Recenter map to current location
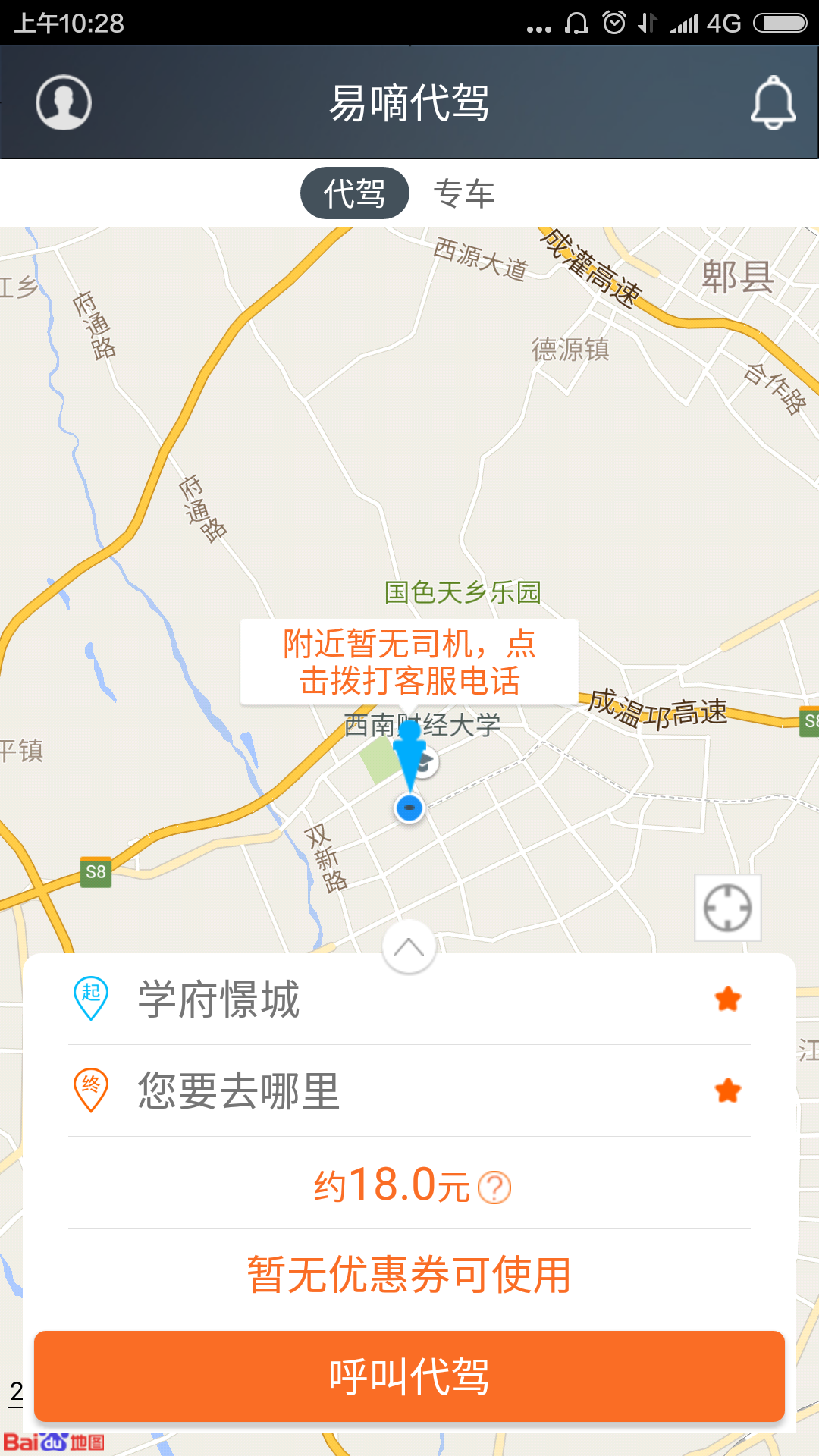 727,908
